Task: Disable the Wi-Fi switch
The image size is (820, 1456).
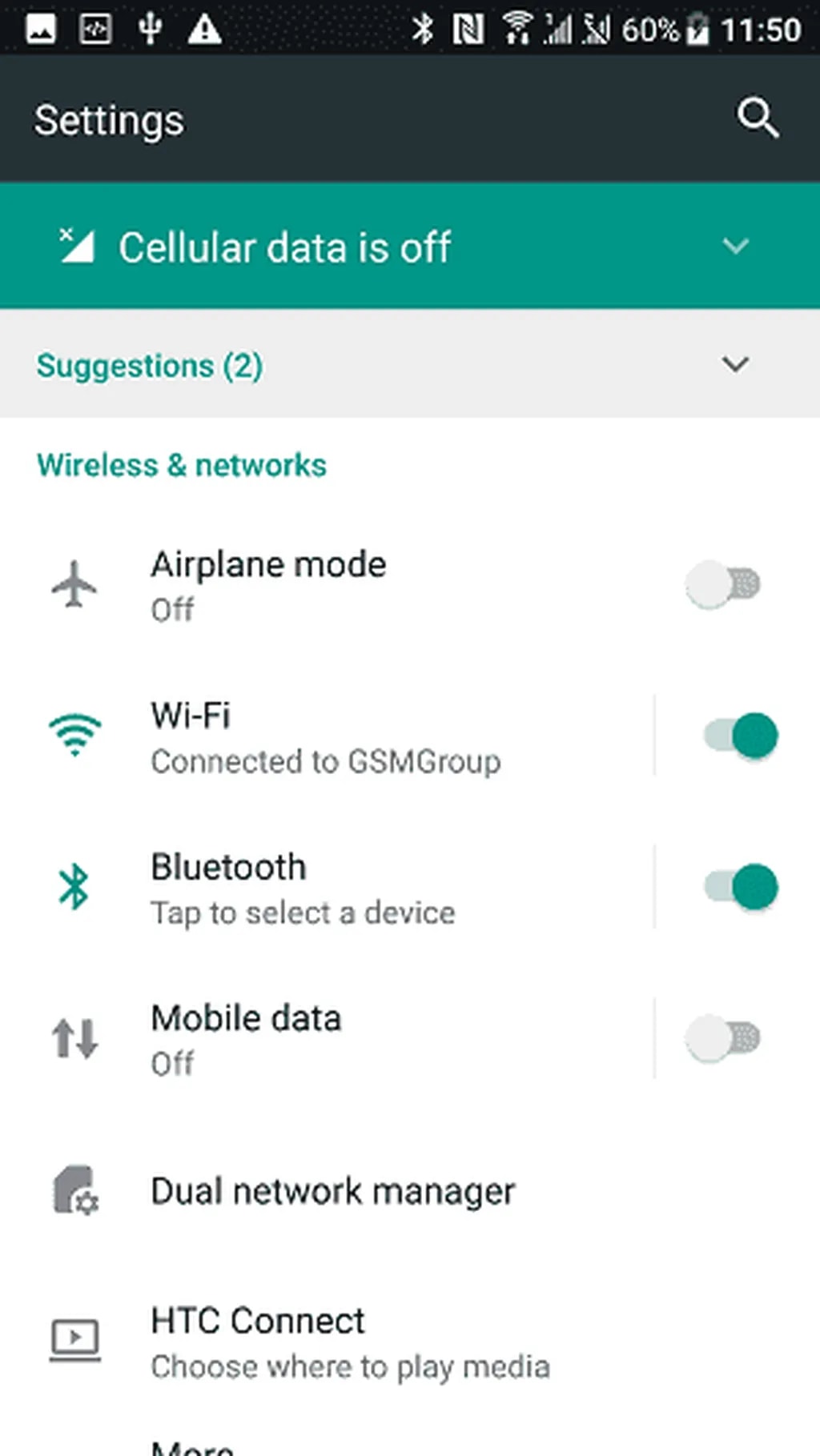Action: pos(741,736)
